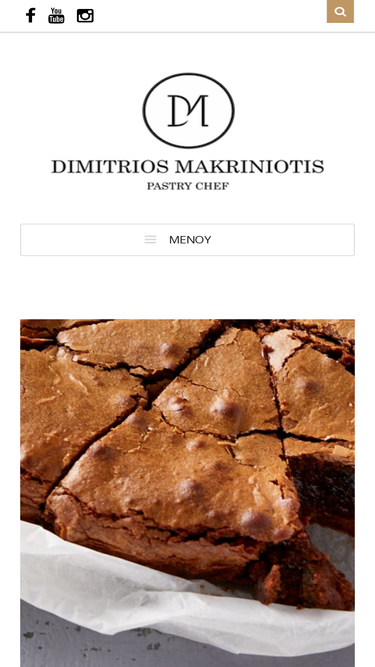Tap the search magnifier button

tap(340, 11)
